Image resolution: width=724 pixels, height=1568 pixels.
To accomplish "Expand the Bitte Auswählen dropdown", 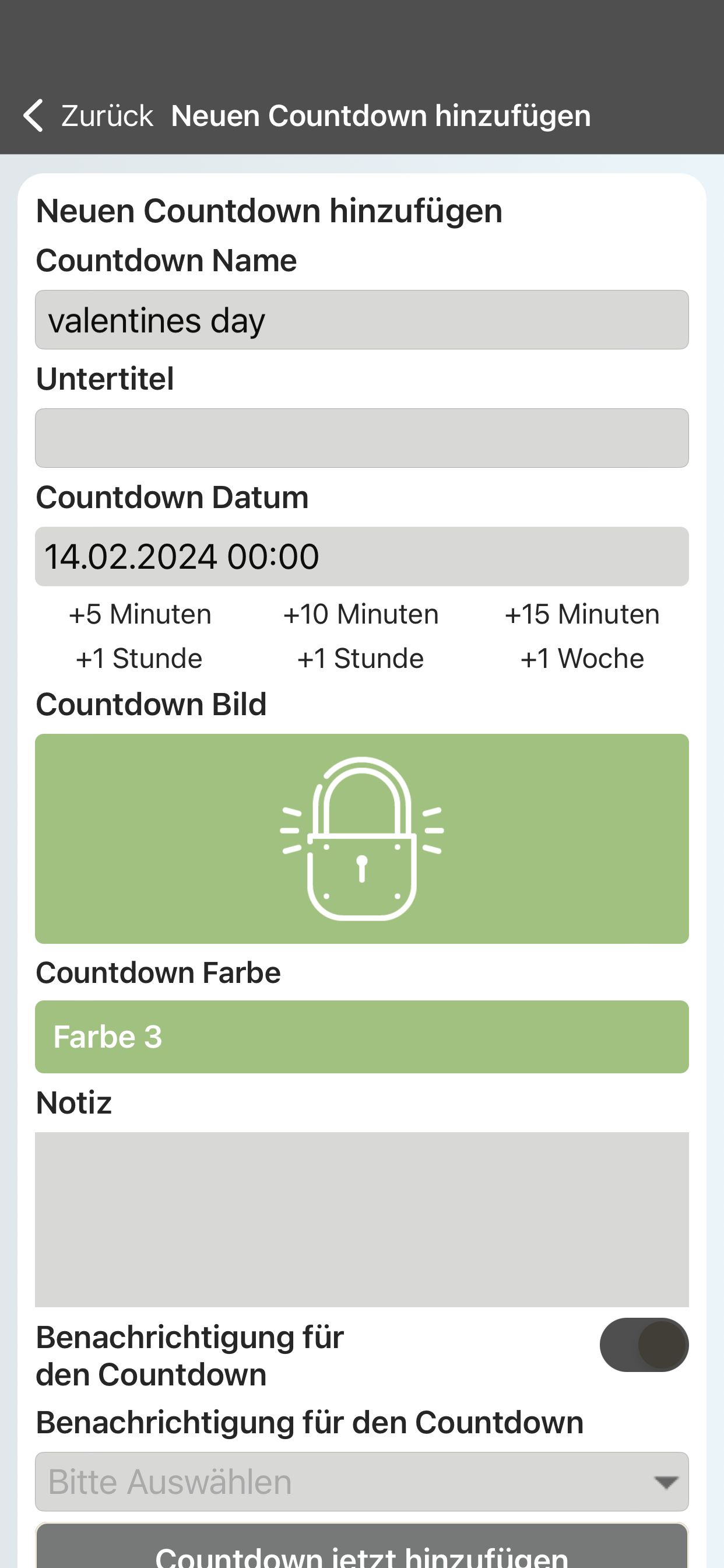I will [x=362, y=1482].
